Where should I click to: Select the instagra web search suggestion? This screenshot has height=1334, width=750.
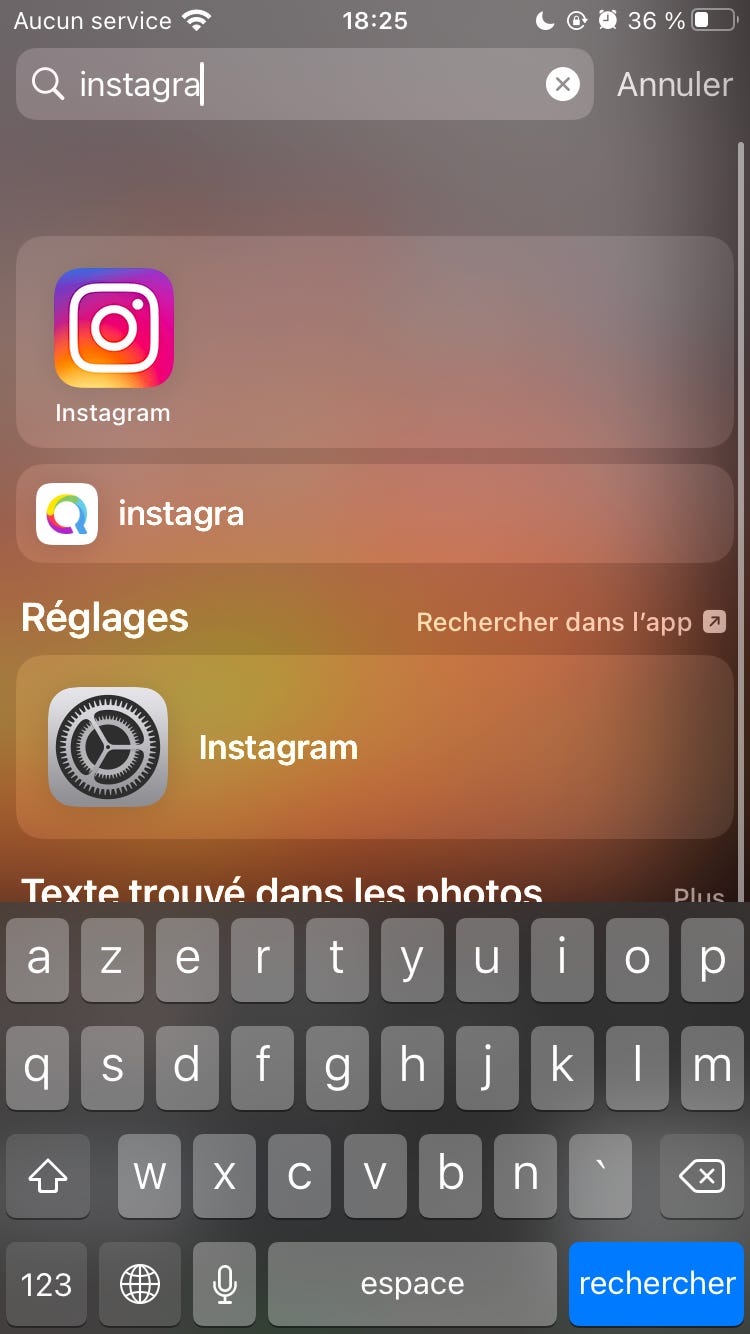pyautogui.click(x=374, y=514)
